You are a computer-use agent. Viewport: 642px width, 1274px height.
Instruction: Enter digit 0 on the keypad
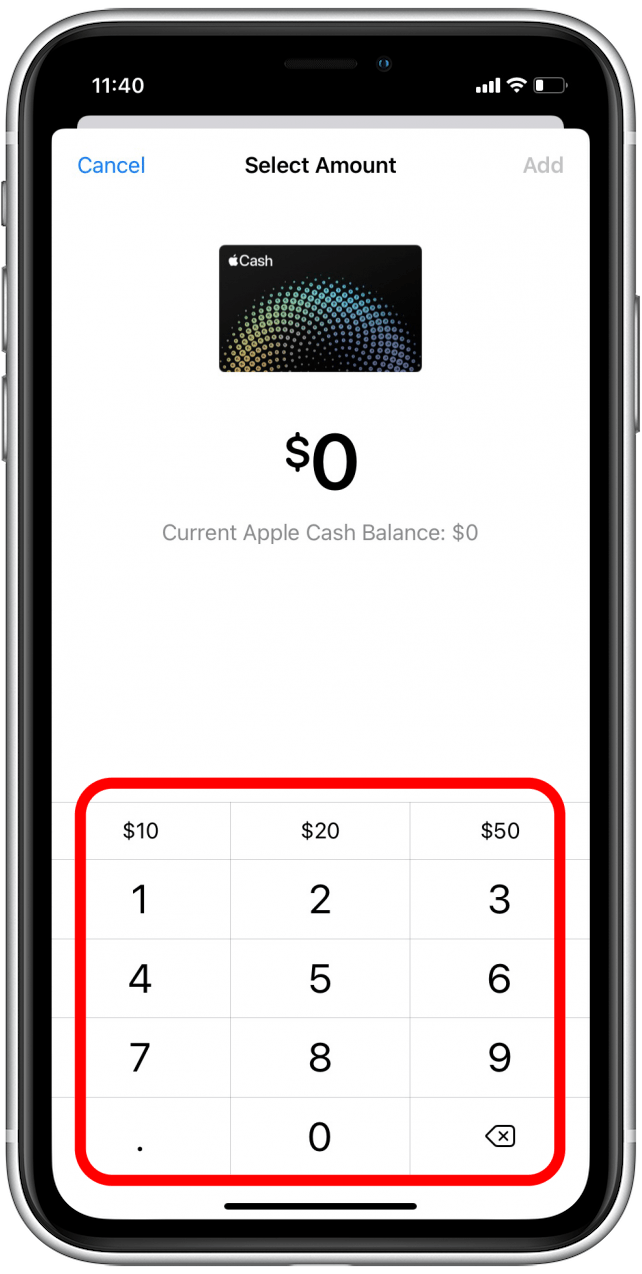320,1137
